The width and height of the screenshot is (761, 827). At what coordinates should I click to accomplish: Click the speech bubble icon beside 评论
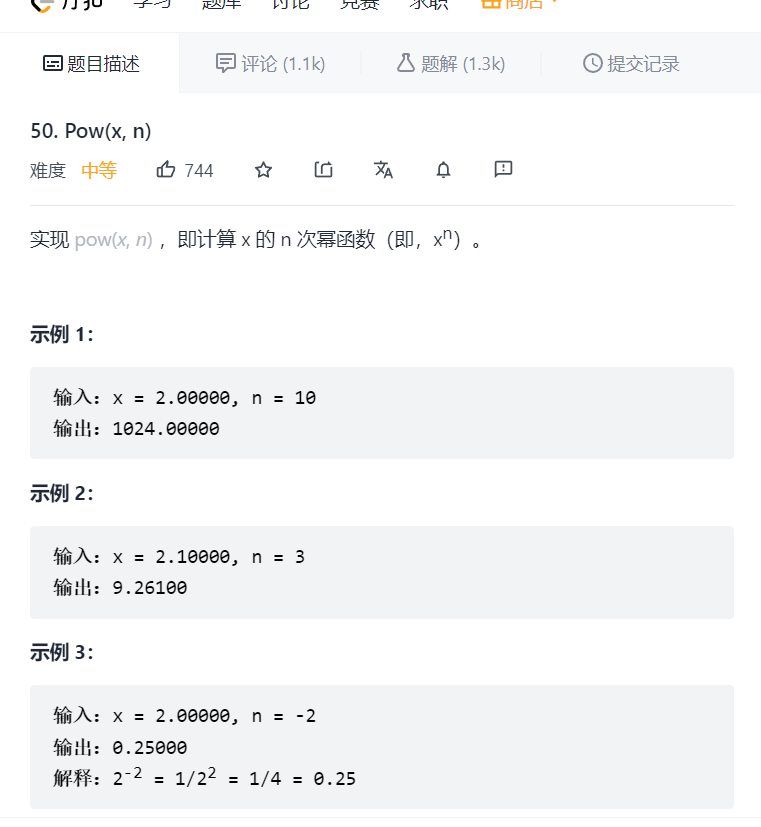pos(226,62)
